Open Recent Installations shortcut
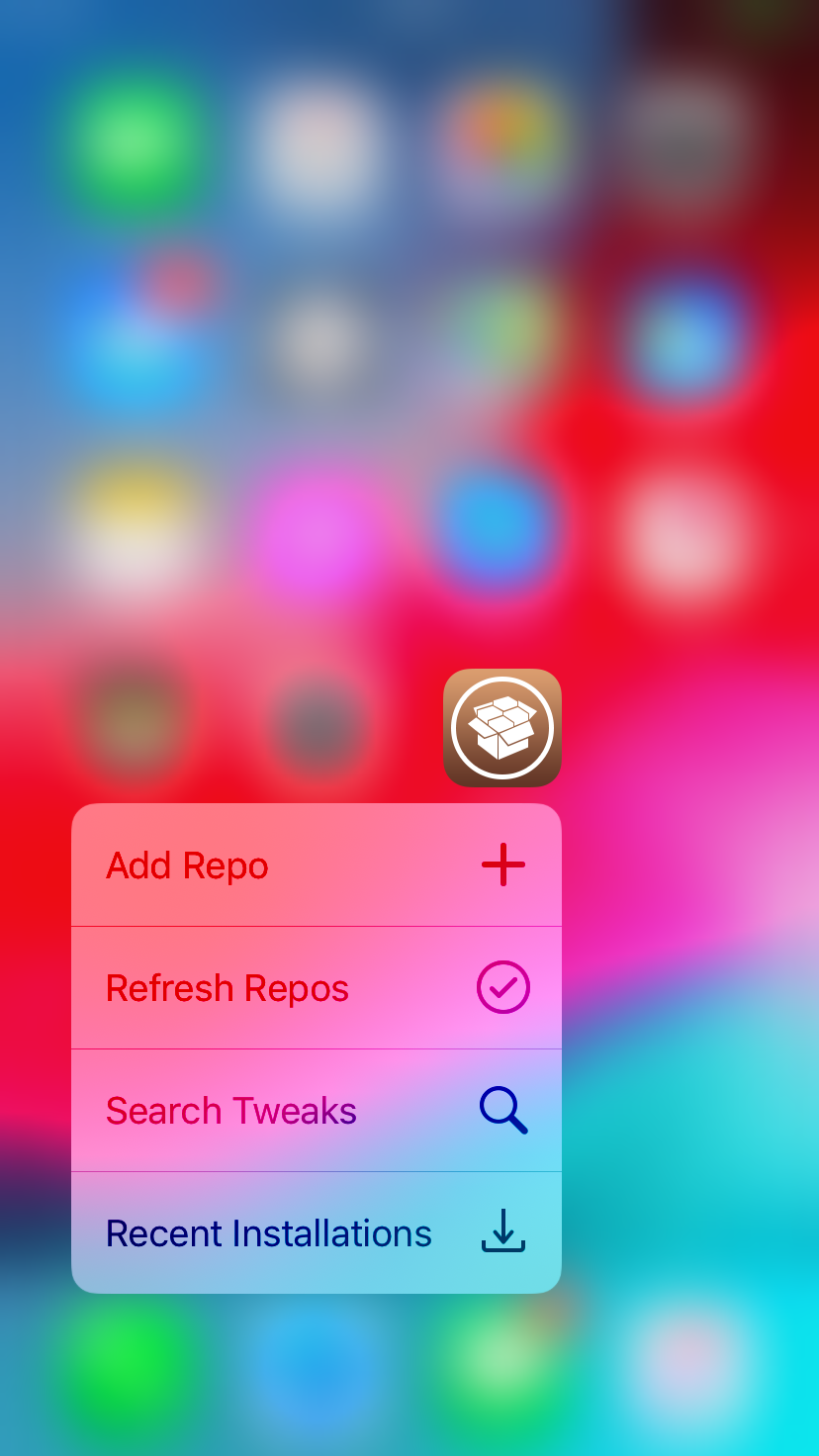The width and height of the screenshot is (819, 1456). click(x=317, y=1232)
